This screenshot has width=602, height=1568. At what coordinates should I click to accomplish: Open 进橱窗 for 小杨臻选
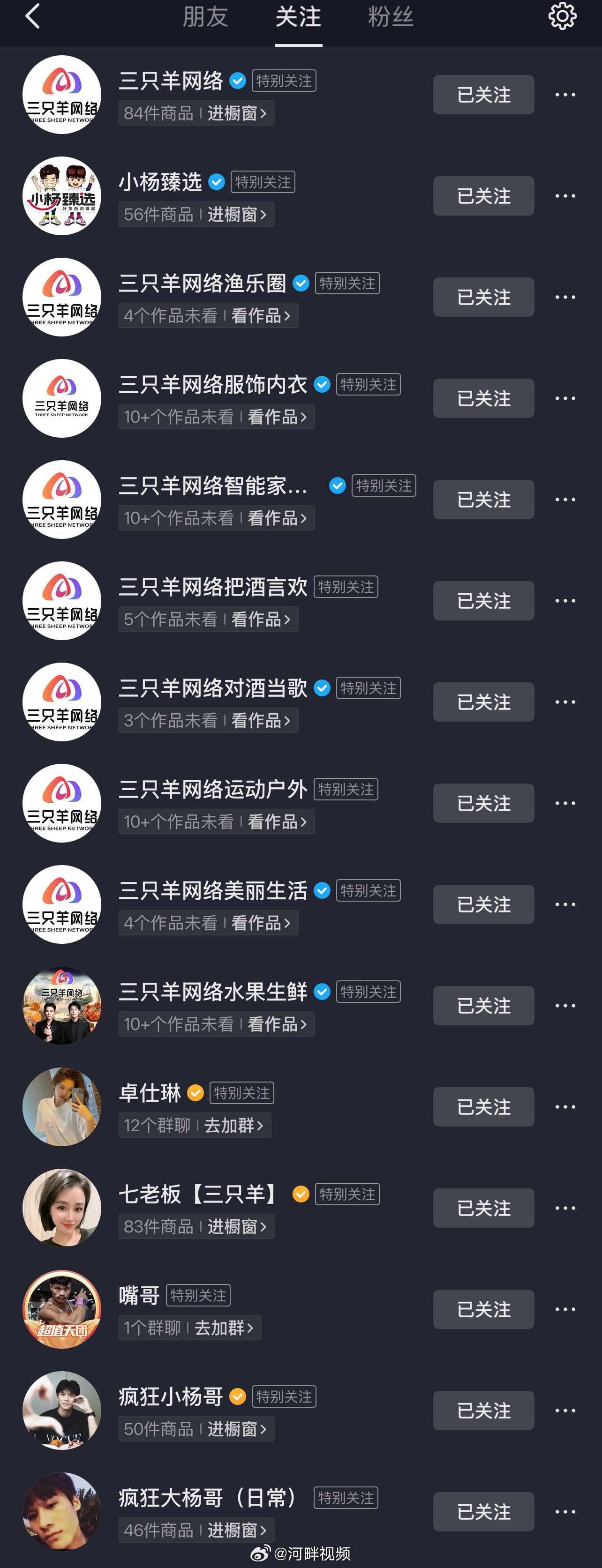[237, 214]
